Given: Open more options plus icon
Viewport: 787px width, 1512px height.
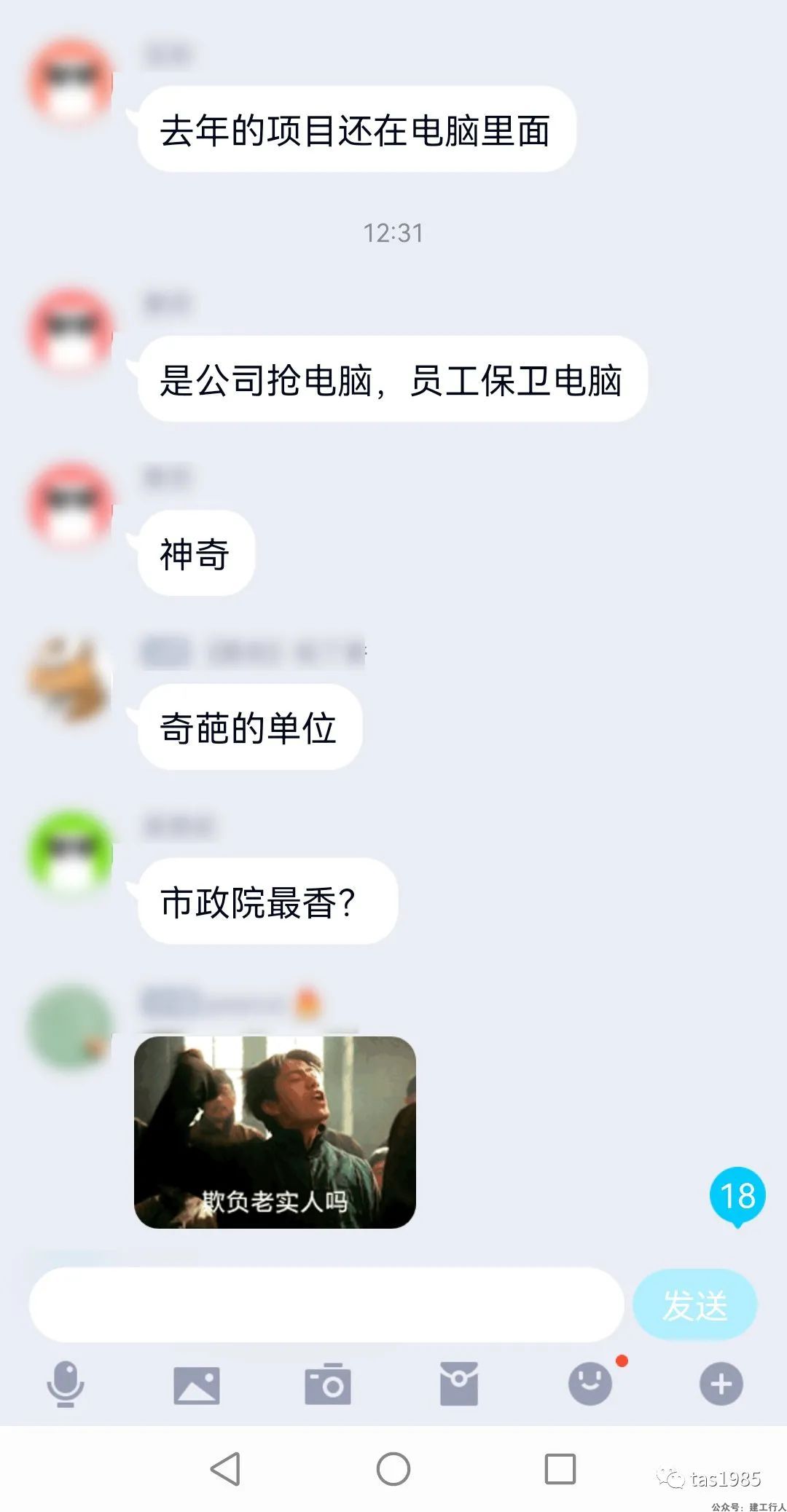Looking at the screenshot, I should click(x=721, y=1383).
